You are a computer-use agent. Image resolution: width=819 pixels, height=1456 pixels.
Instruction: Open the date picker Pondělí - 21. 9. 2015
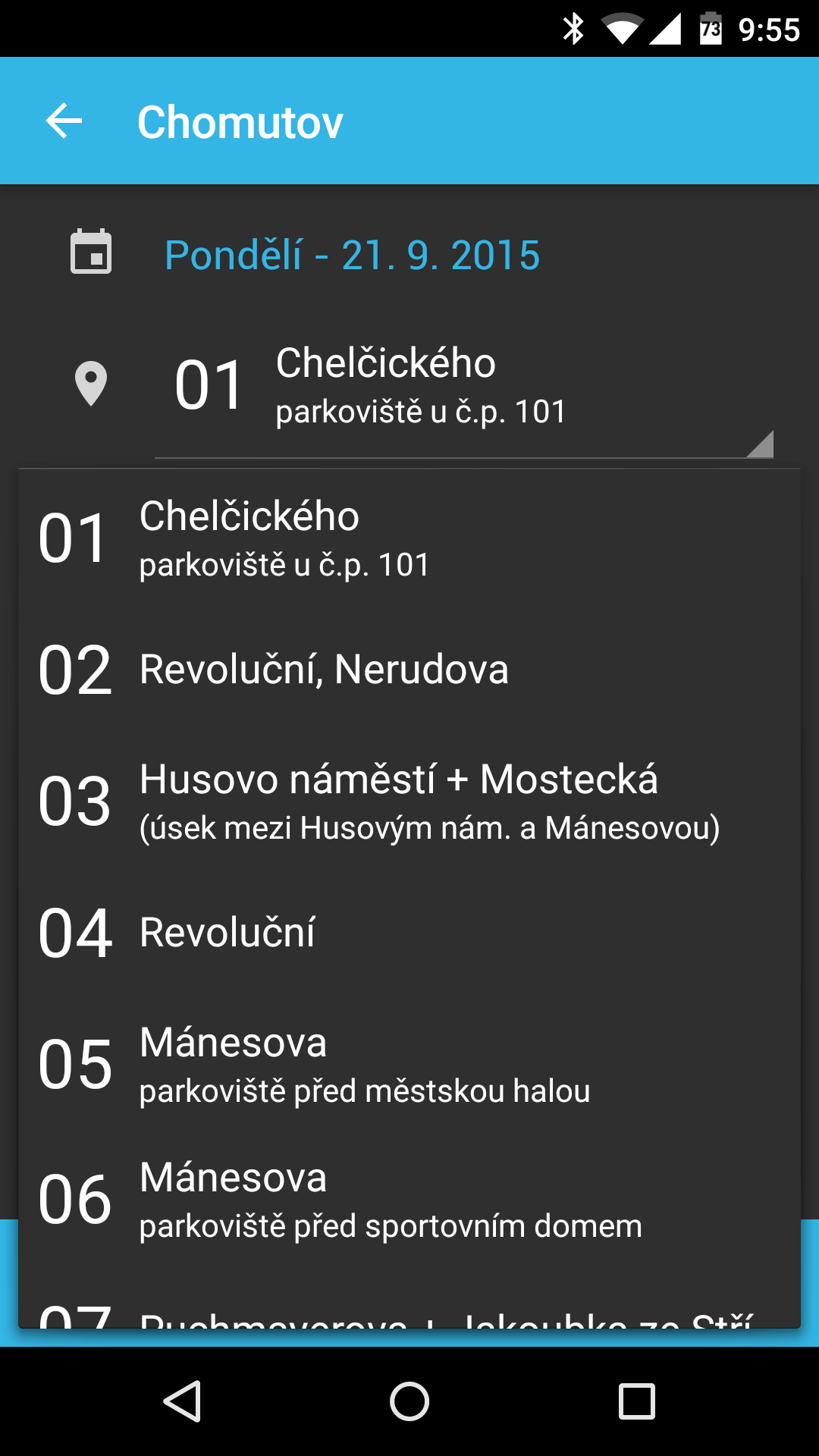coord(352,255)
